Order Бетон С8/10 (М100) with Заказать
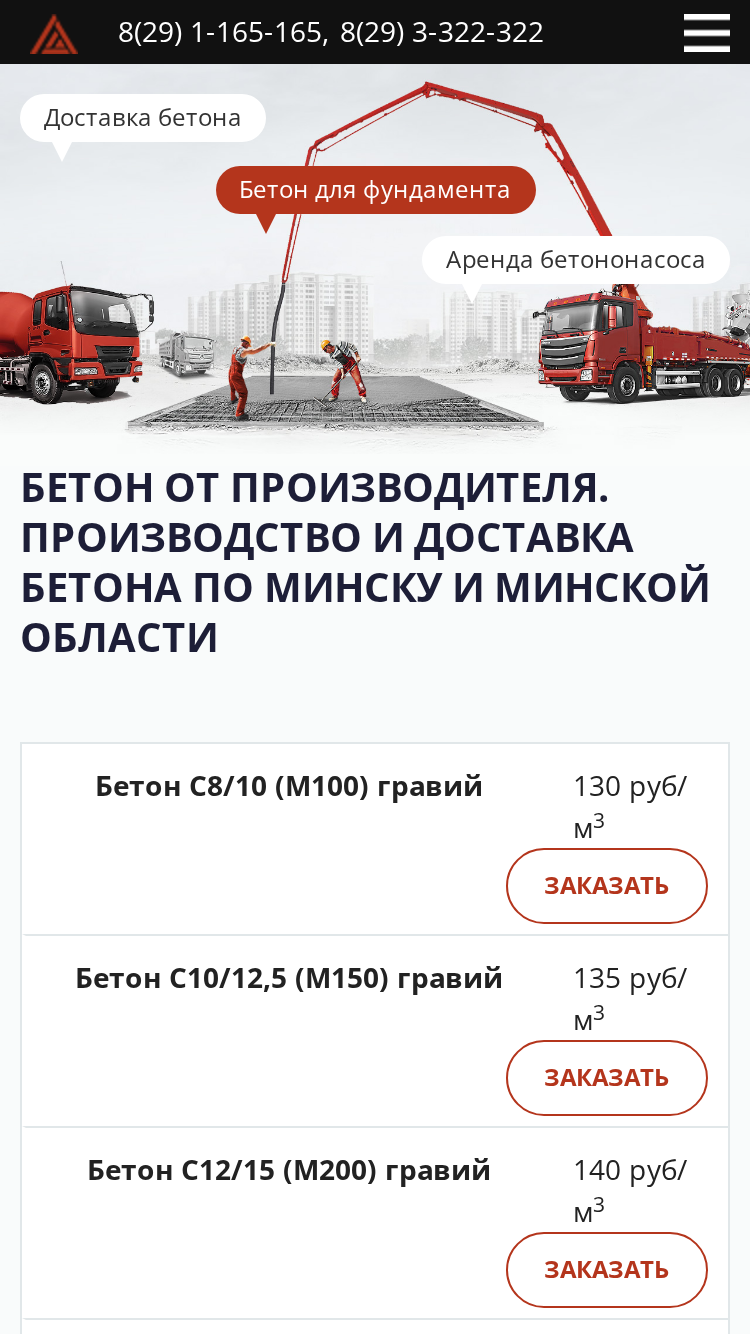This screenshot has height=1334, width=750. tap(607, 886)
